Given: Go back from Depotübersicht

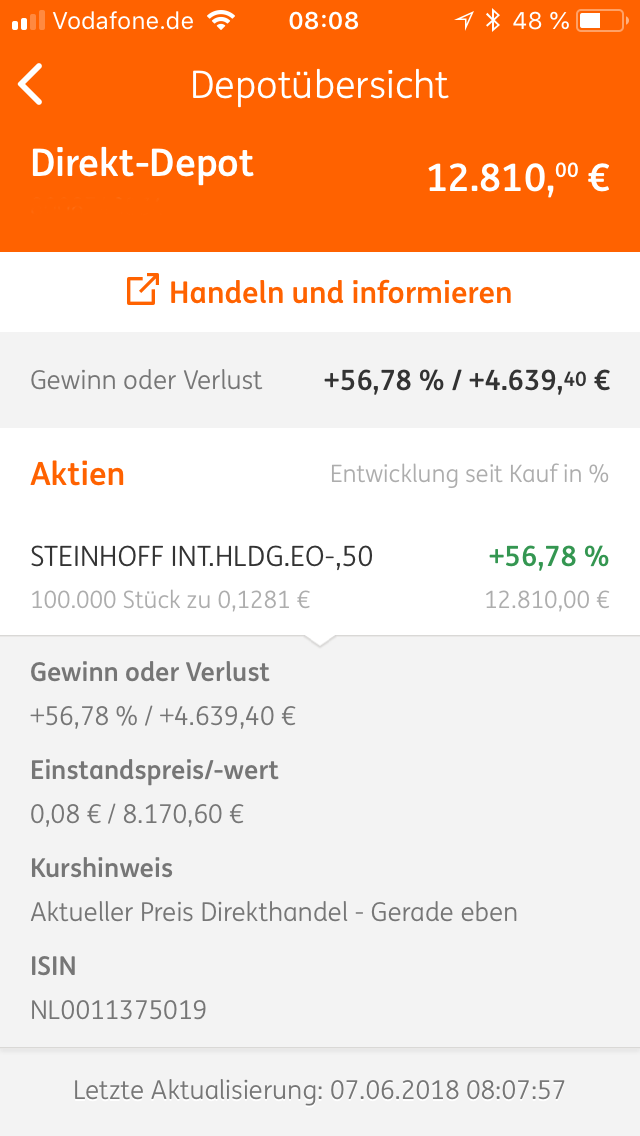Looking at the screenshot, I should click(x=31, y=85).
